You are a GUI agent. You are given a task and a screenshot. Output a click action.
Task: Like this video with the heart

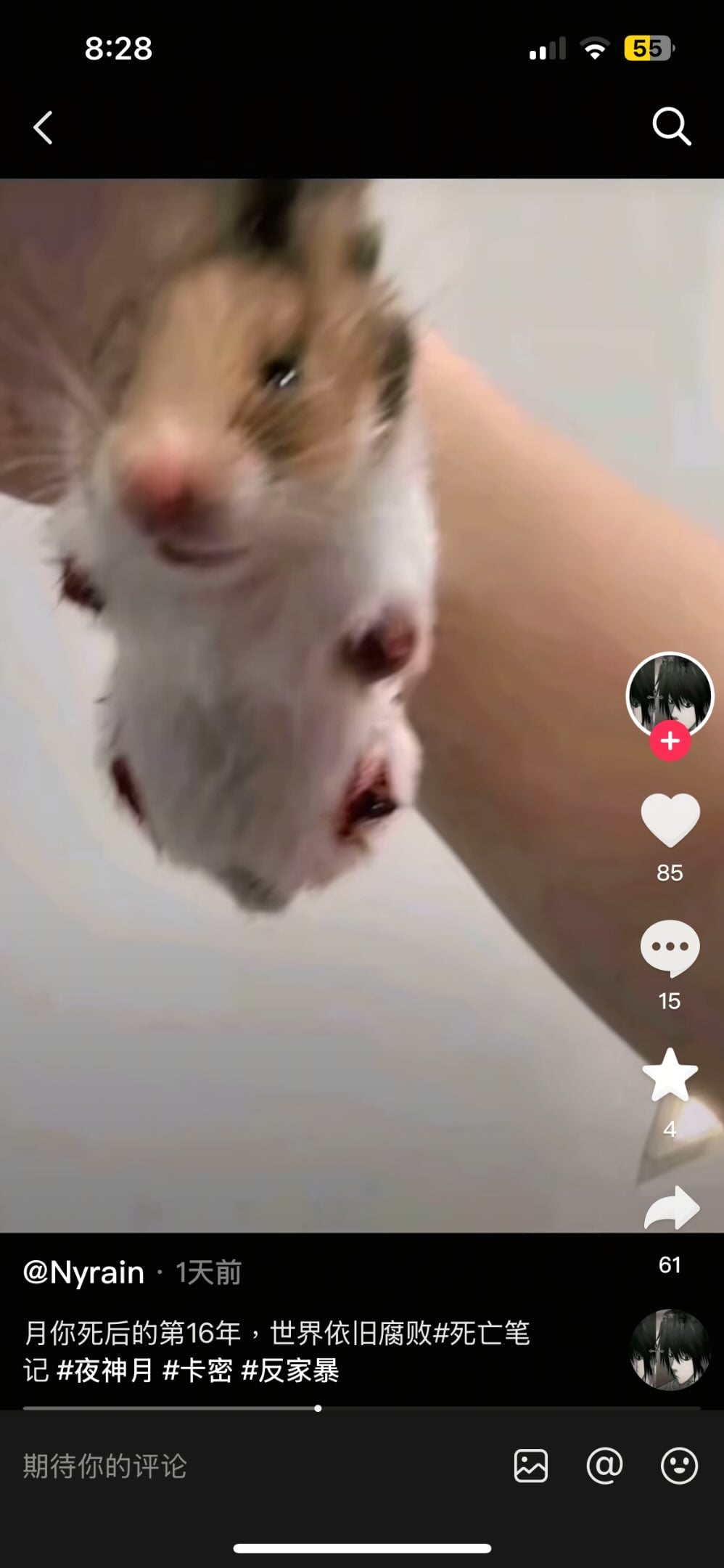670,820
